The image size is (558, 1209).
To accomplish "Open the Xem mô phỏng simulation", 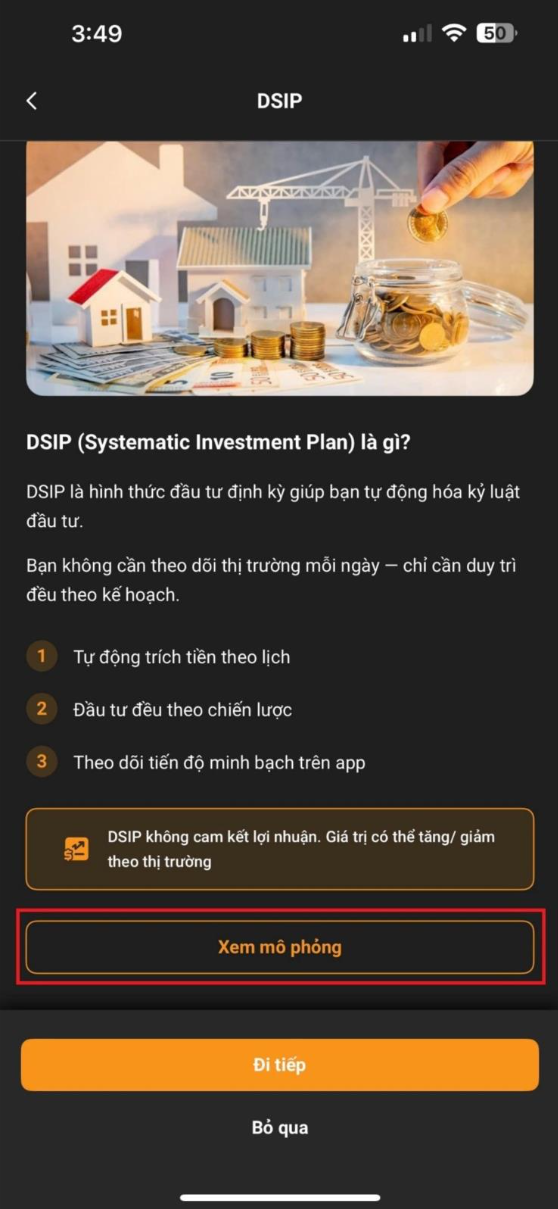I will pyautogui.click(x=280, y=947).
